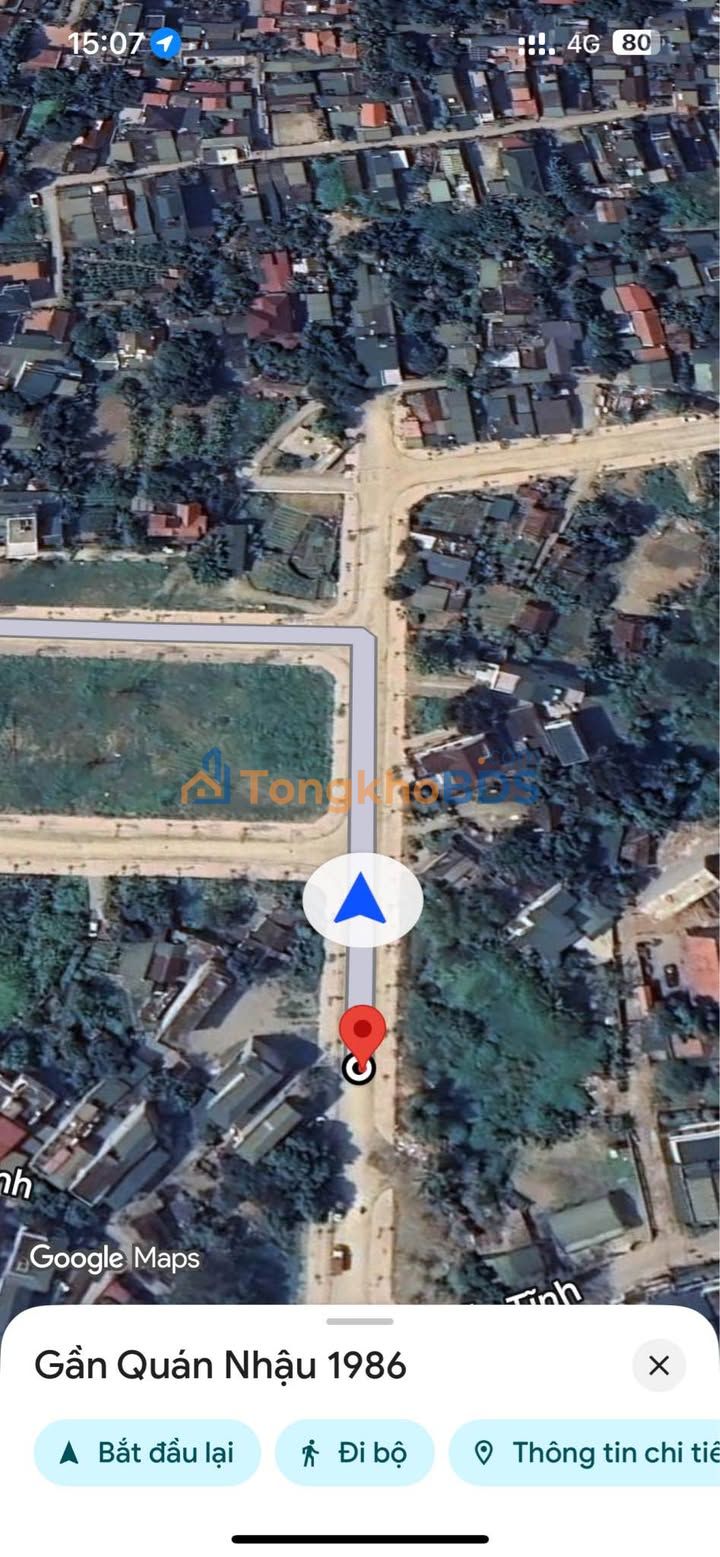Viewport: 720px width, 1557px height.
Task: Select the Đi bộ walking chip
Action: (x=354, y=1452)
